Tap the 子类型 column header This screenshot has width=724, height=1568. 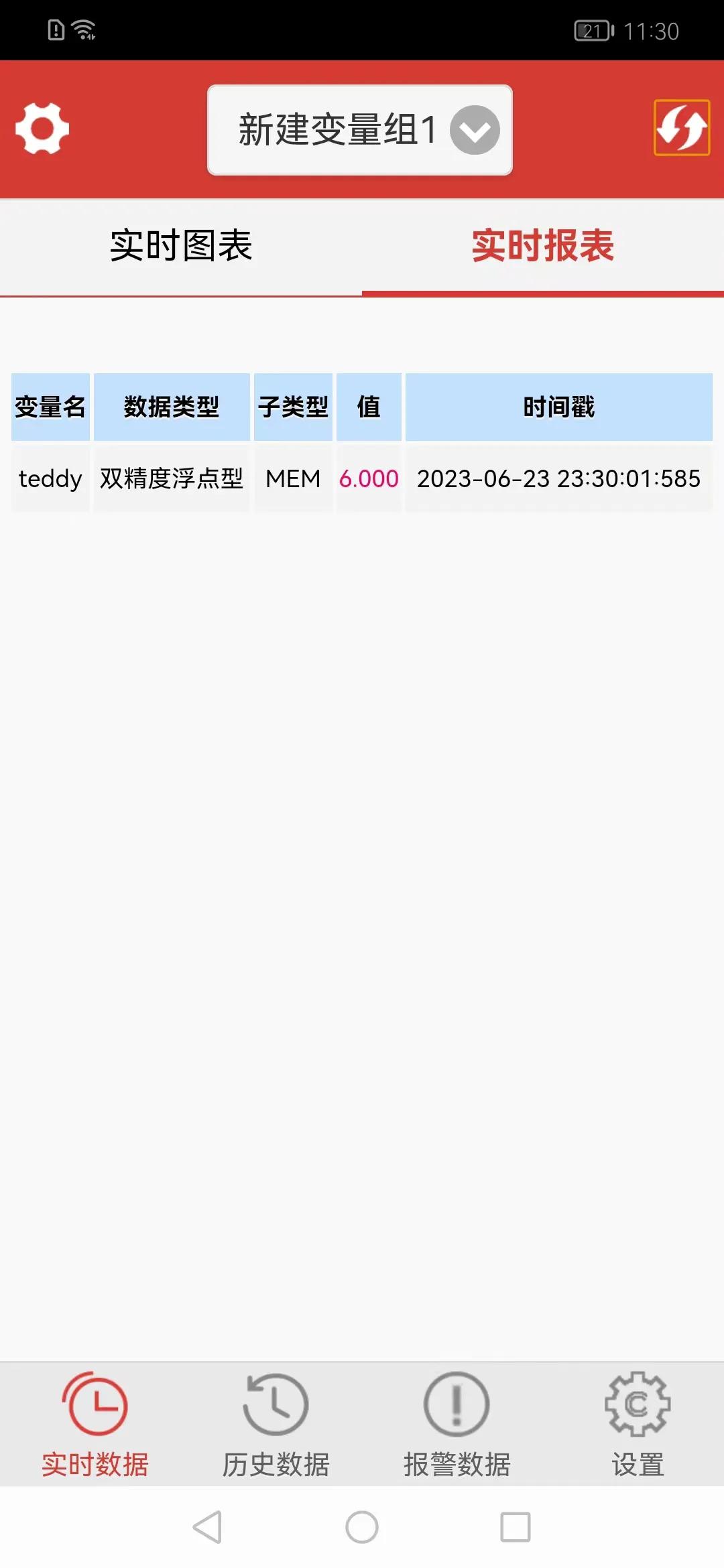293,406
